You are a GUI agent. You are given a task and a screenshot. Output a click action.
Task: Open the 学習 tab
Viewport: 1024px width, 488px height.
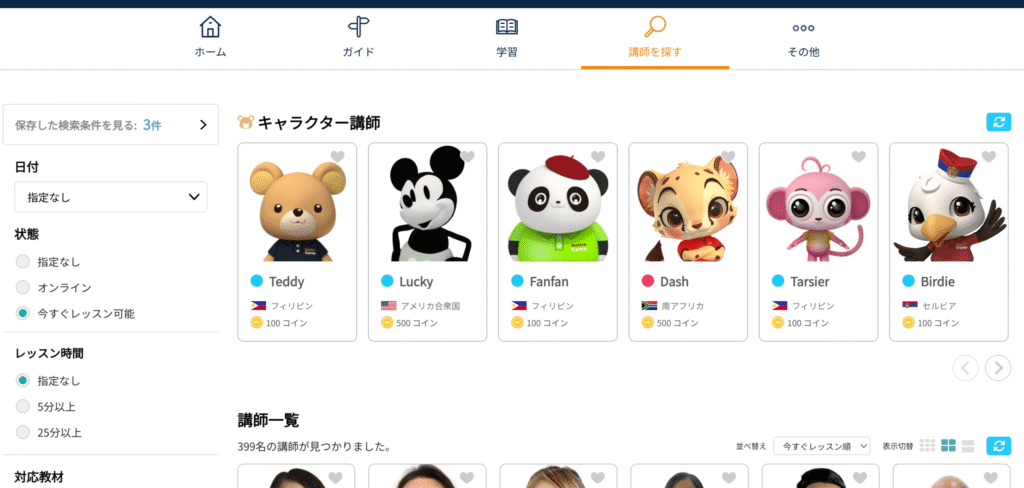click(507, 38)
